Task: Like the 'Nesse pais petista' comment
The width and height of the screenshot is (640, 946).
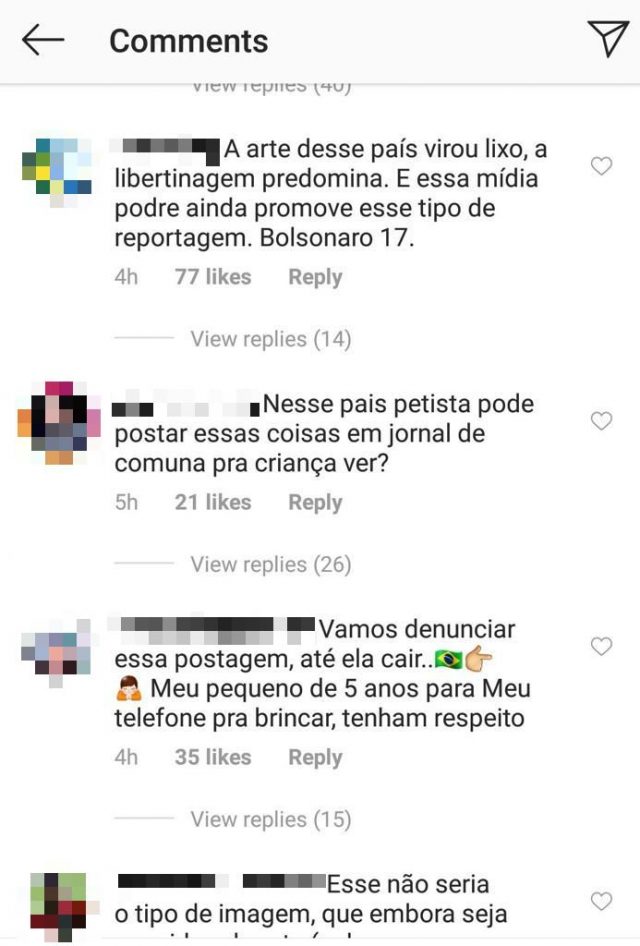Action: point(601,422)
